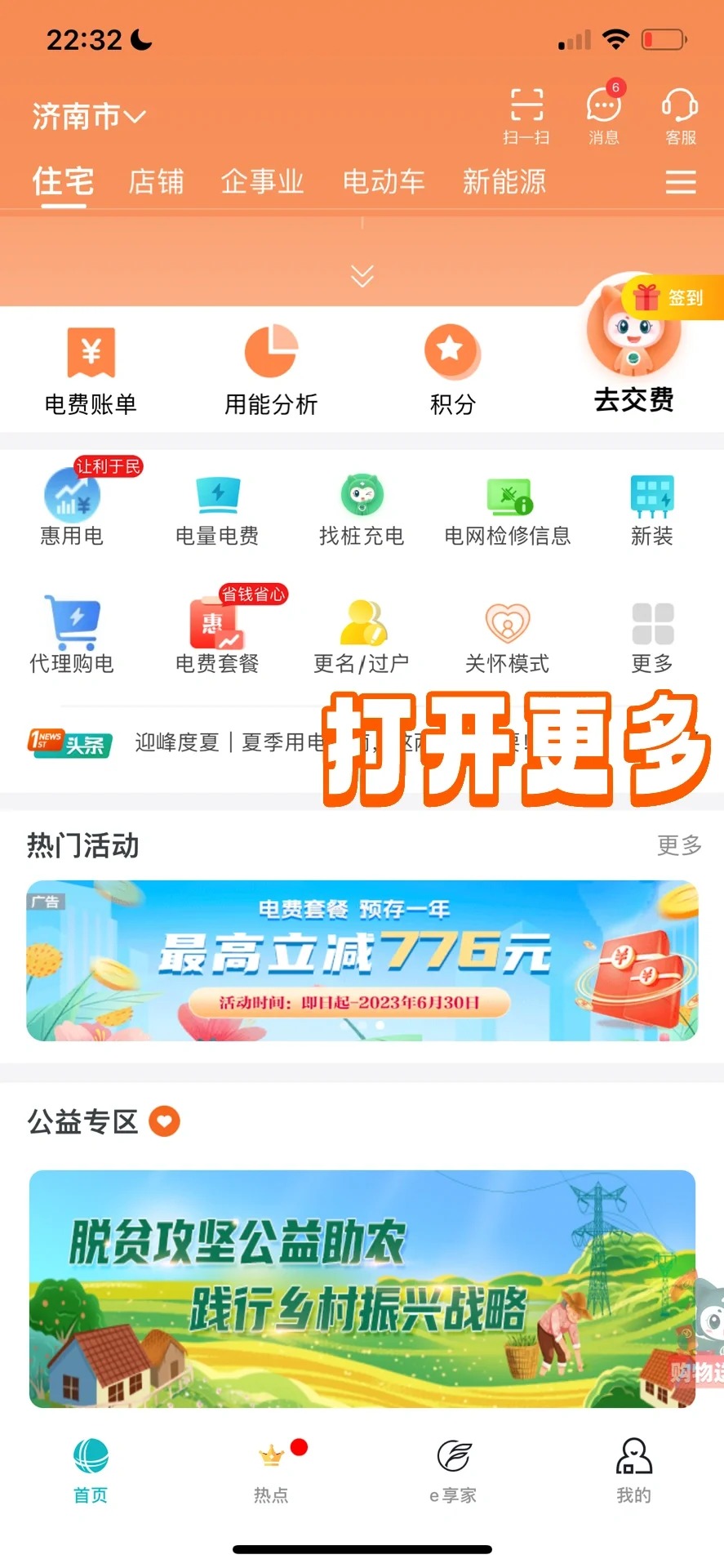Viewport: 724px width, 1568px height.
Task: Open the 济南市 city selector
Action: click(x=88, y=117)
